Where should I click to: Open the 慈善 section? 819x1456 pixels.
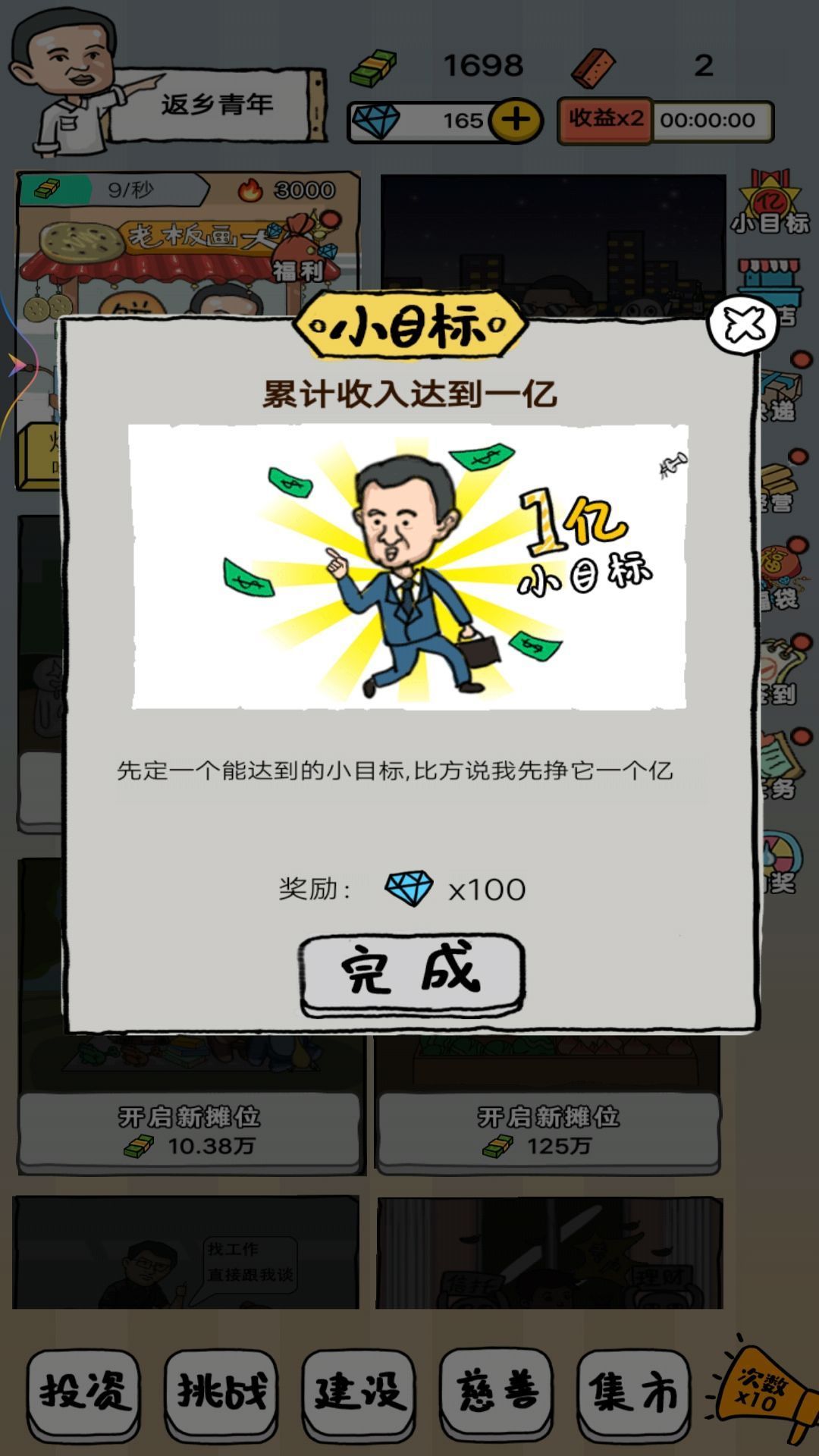(497, 1392)
